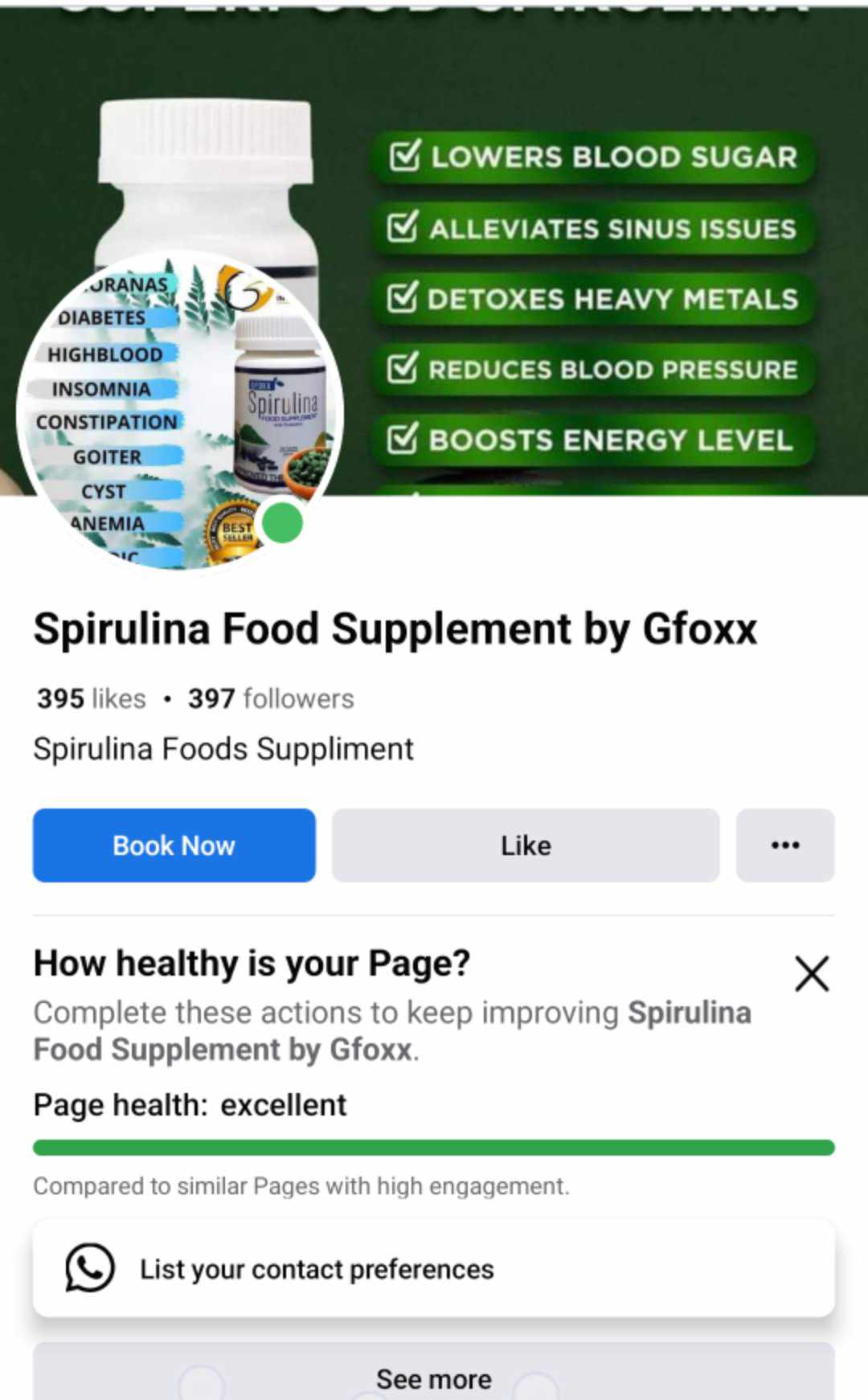Tap See more page actions
The image size is (868, 1400).
click(433, 1377)
